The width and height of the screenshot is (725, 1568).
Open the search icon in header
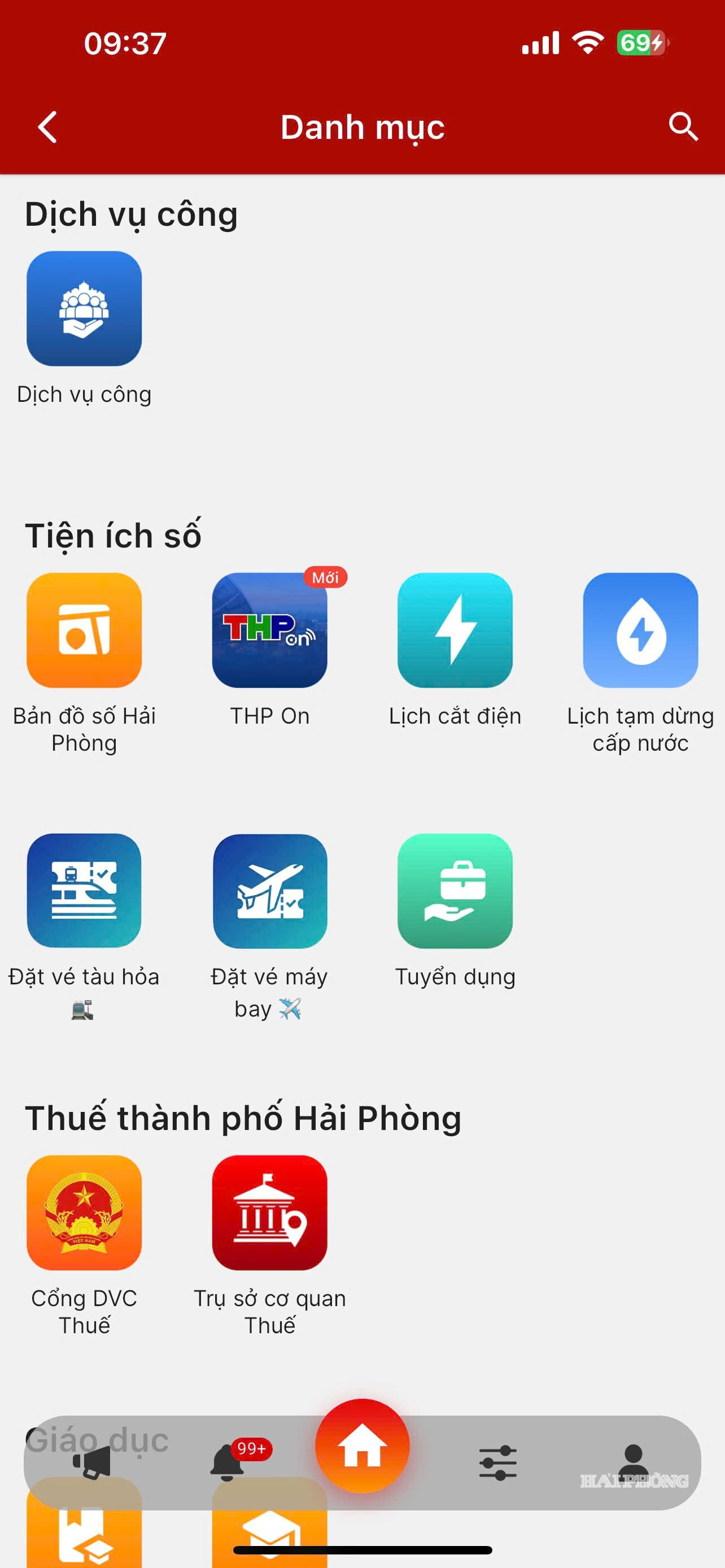683,126
